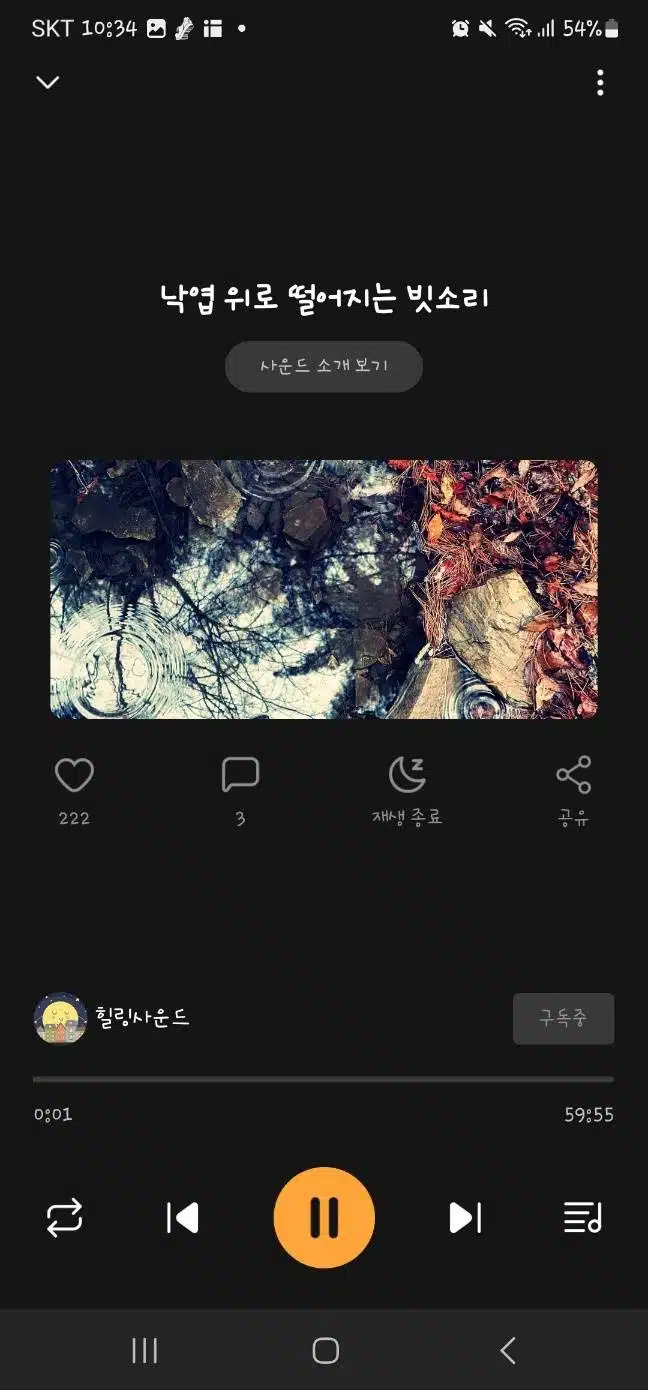Skip to the previous track
This screenshot has height=1390, width=648.
pos(182,1218)
